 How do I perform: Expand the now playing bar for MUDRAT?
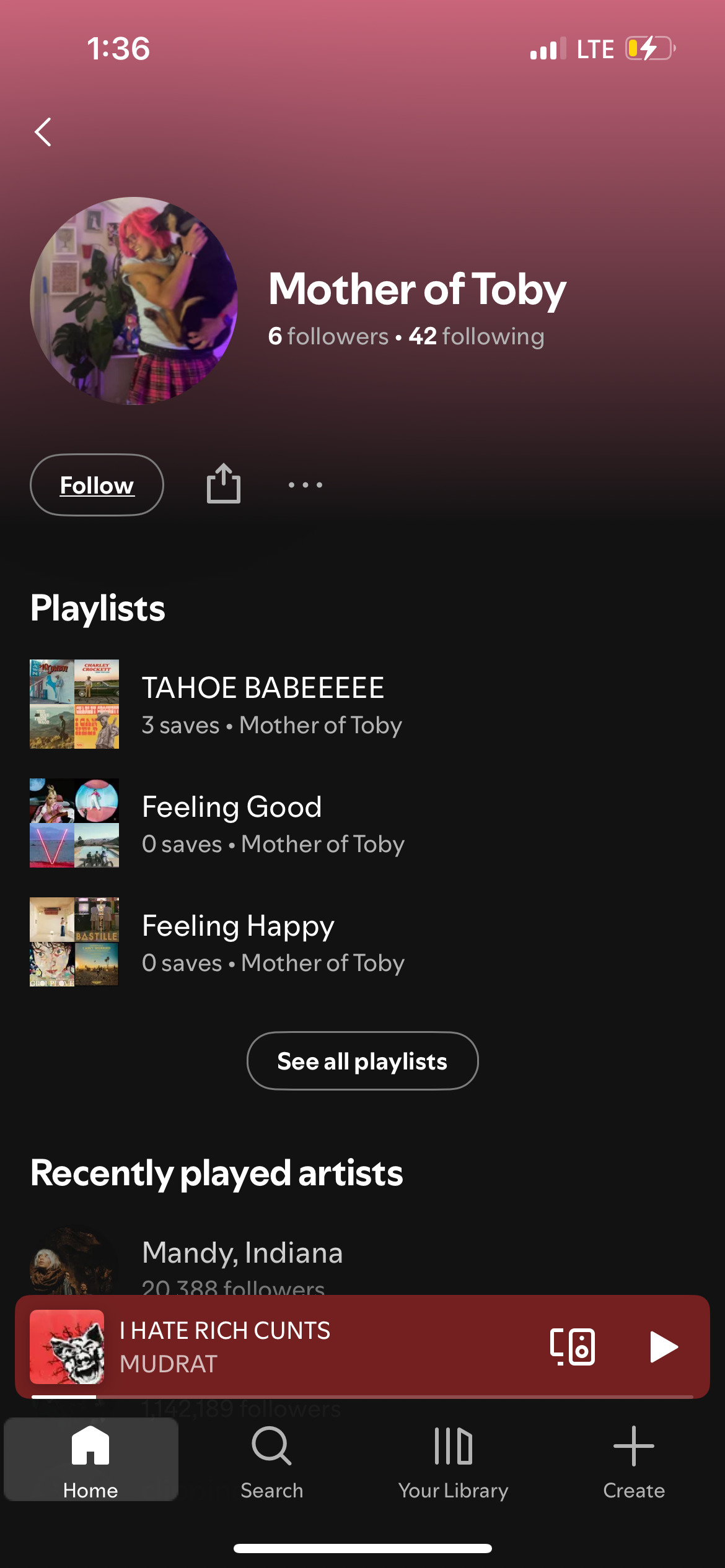(310, 1347)
